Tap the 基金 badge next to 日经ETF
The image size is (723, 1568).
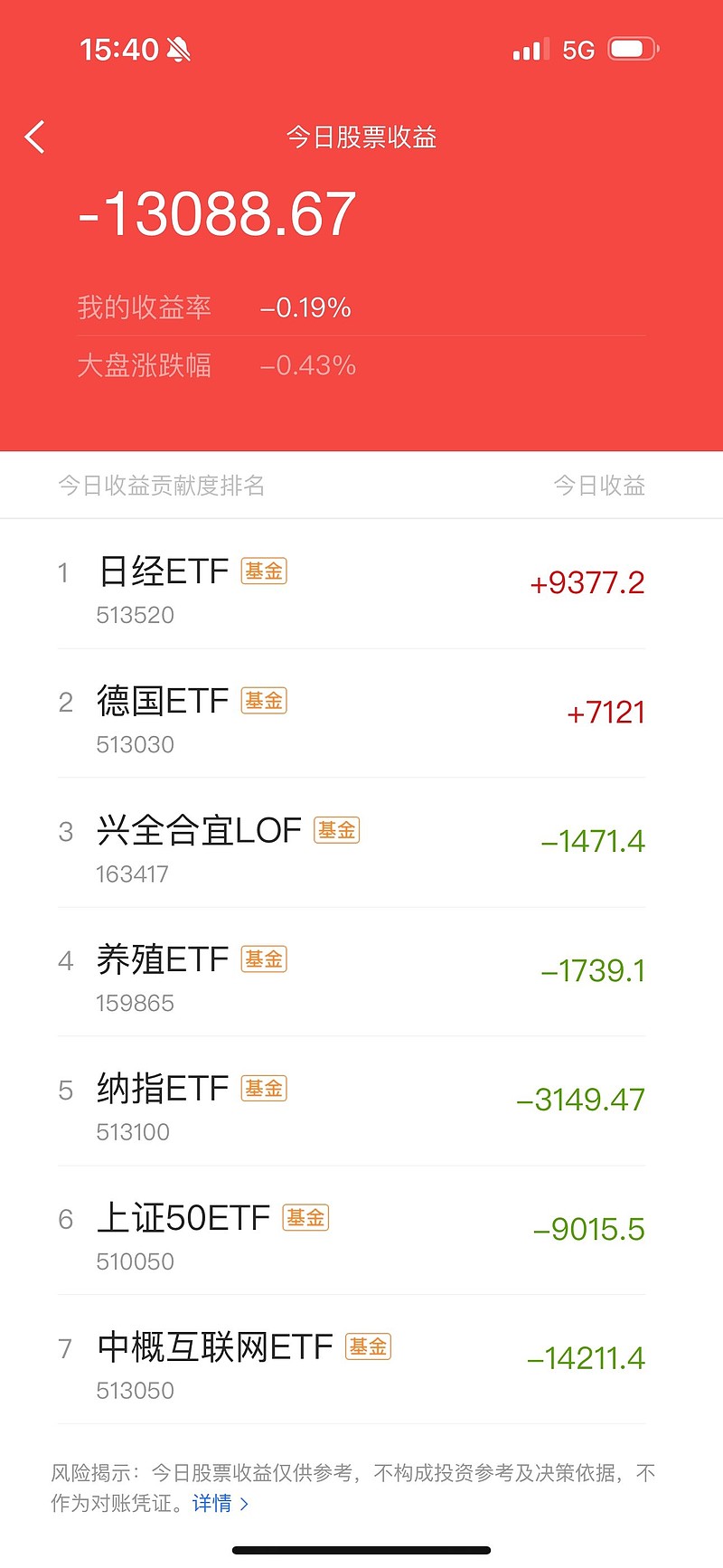pyautogui.click(x=263, y=571)
